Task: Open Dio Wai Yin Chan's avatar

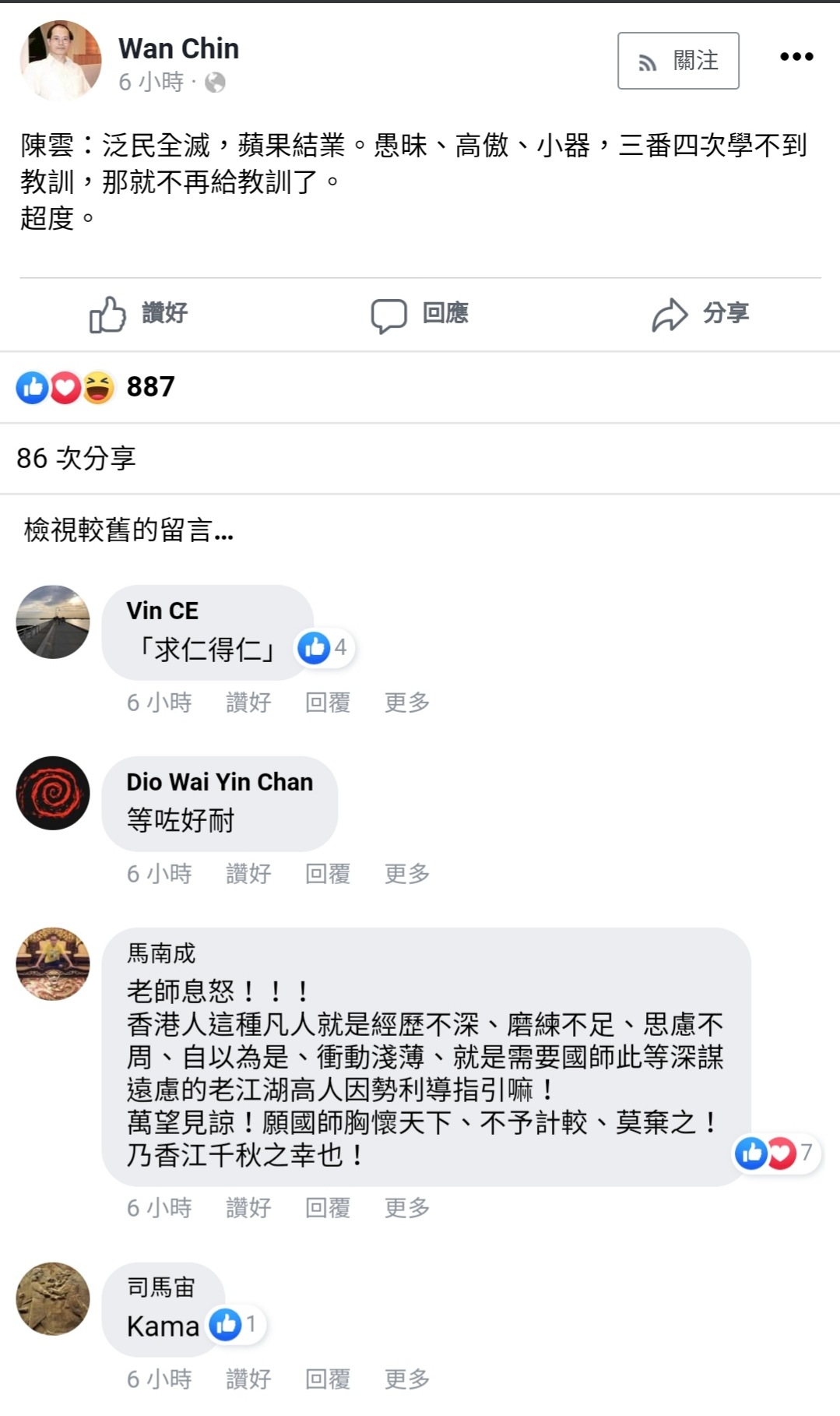Action: (53, 793)
